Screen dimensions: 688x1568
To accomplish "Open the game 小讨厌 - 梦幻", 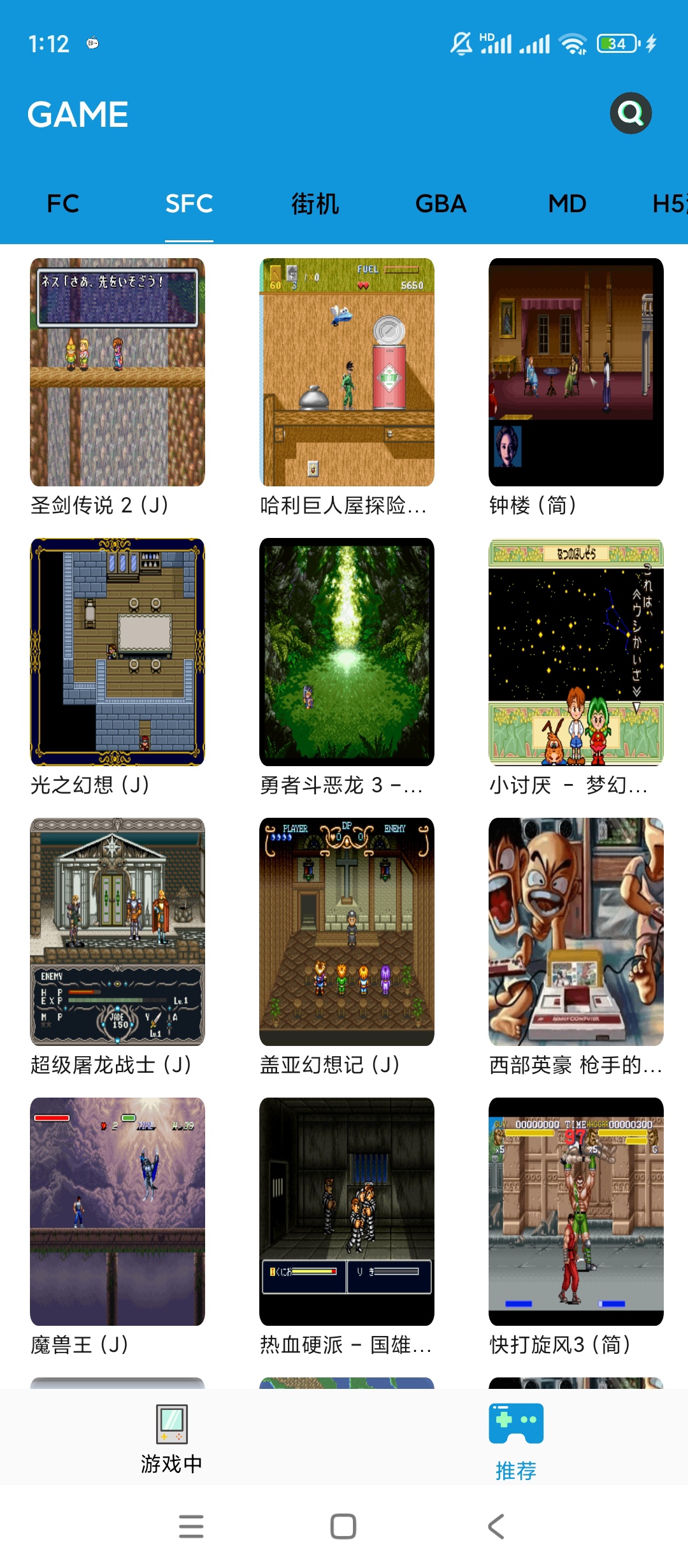I will [576, 652].
